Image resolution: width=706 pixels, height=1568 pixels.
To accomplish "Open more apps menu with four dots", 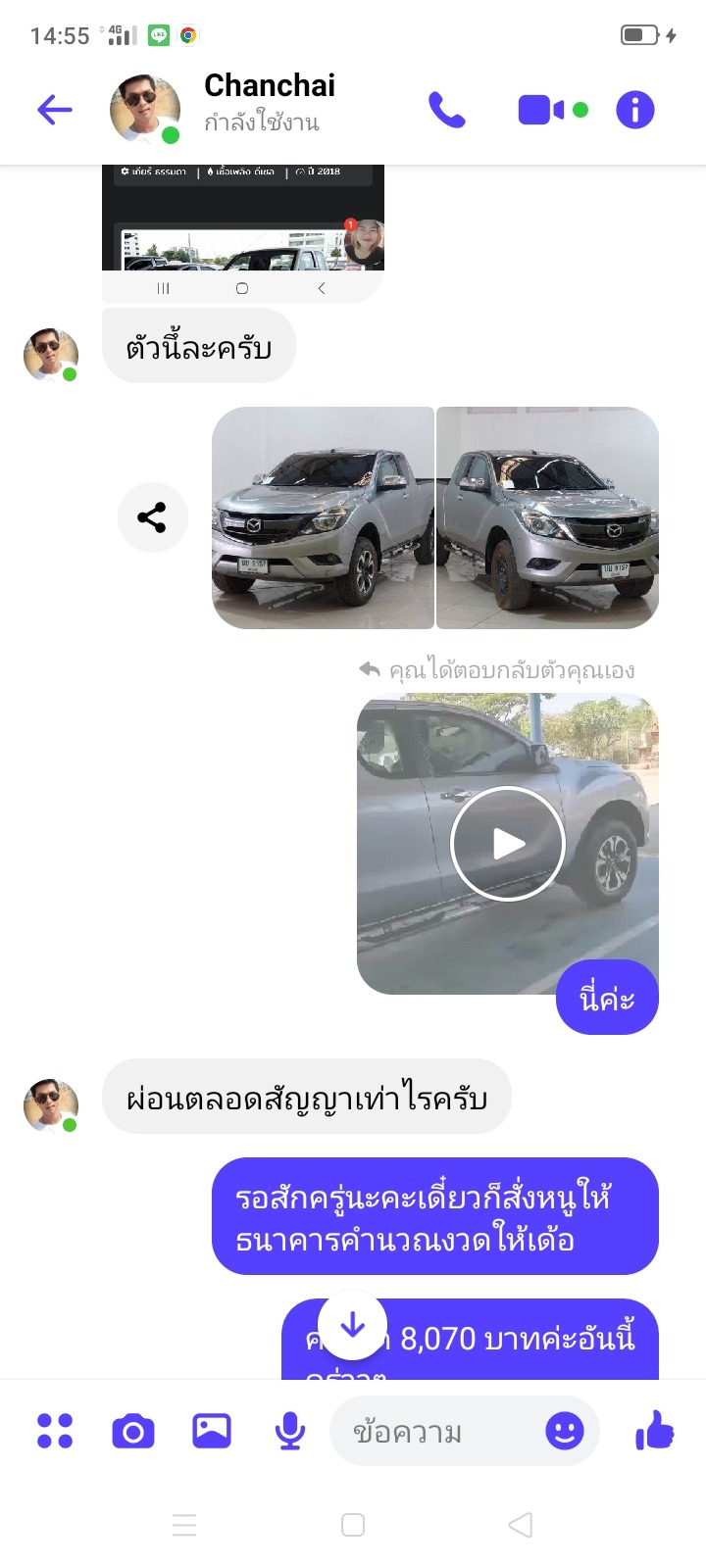I will (x=55, y=1431).
